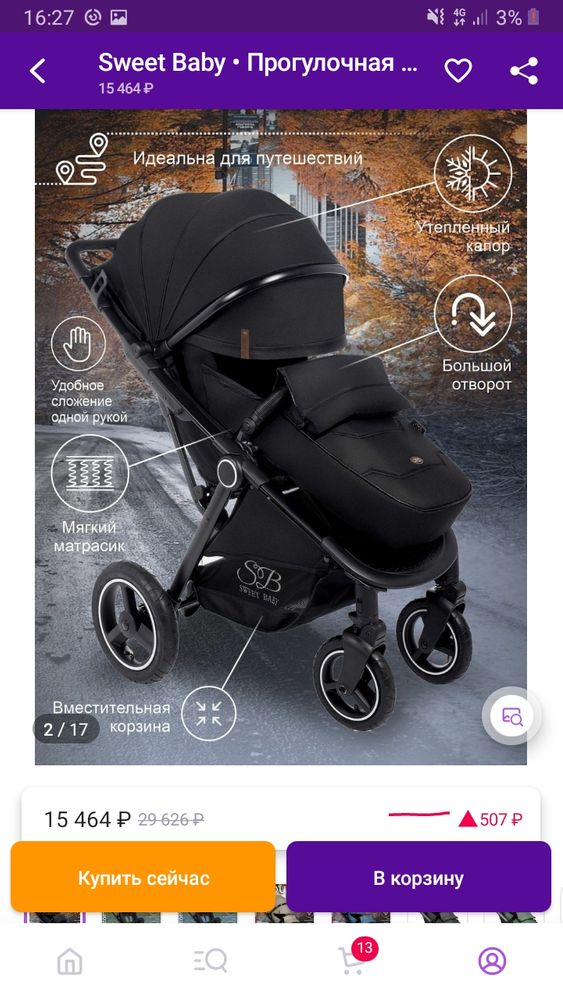
Task: Switch to the profile tab
Action: (492, 961)
